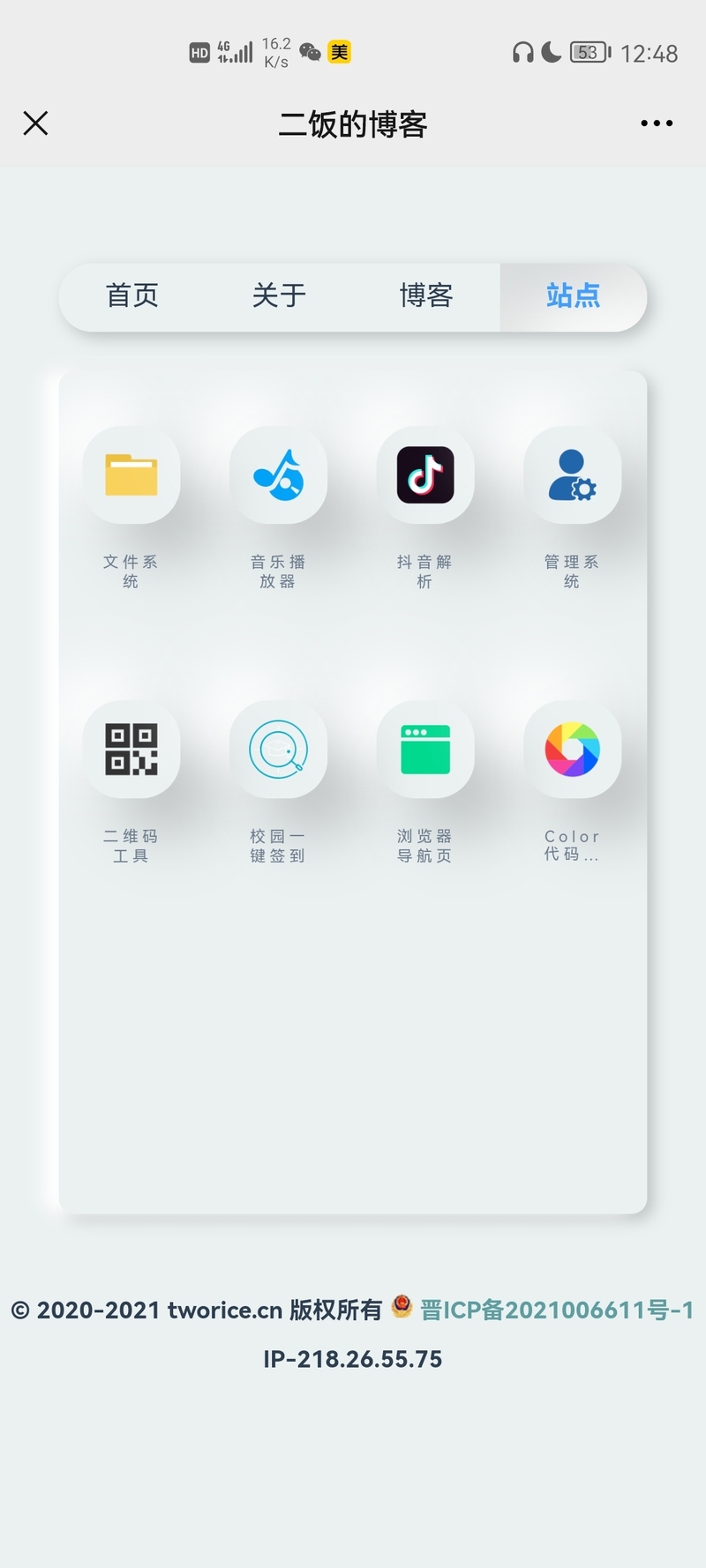Switch to the 关于 tab
The height and width of the screenshot is (1568, 706).
279,296
